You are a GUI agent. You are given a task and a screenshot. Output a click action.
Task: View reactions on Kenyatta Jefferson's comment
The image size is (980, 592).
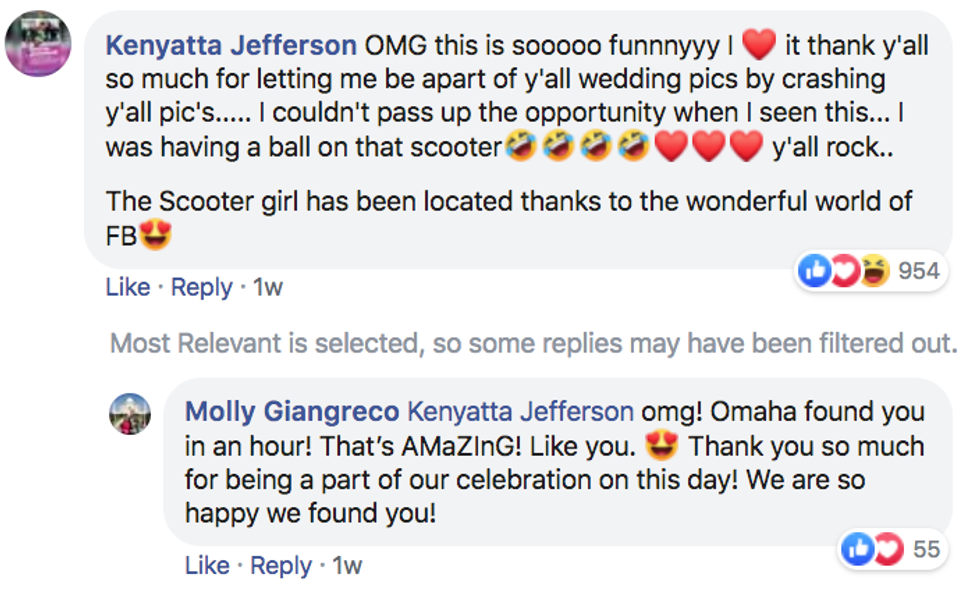[870, 271]
